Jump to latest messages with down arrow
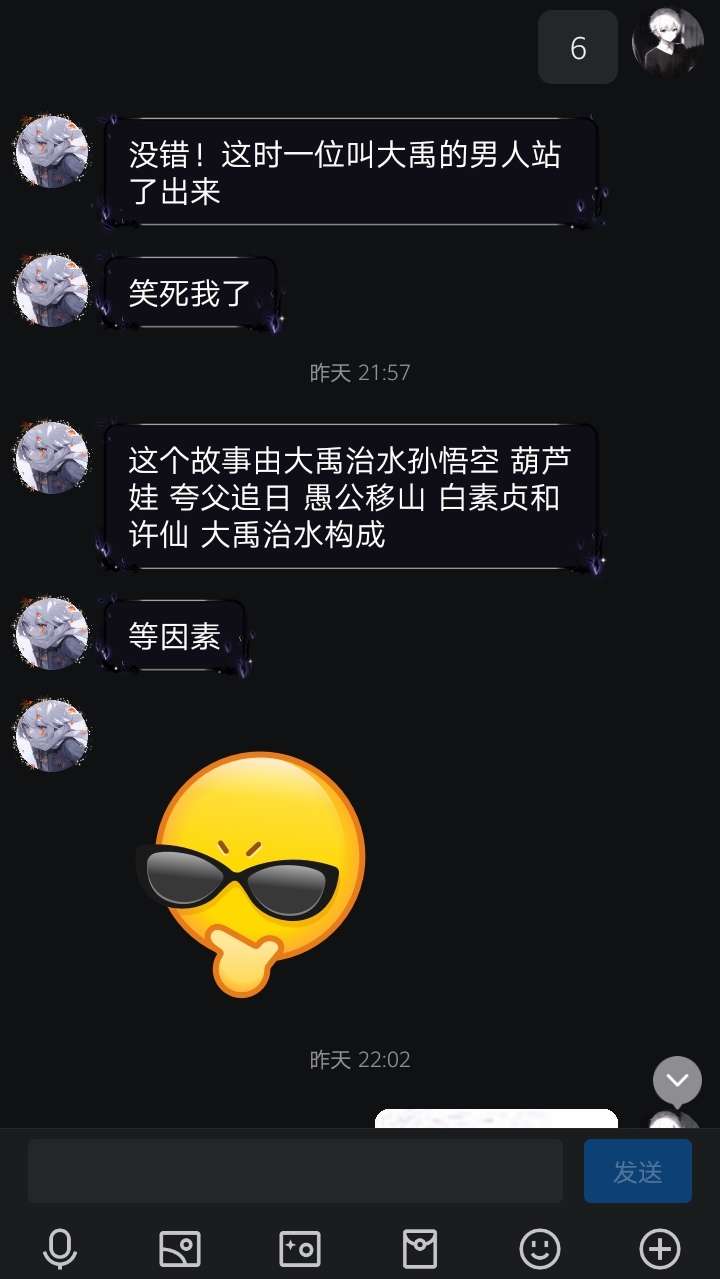 tap(678, 1080)
